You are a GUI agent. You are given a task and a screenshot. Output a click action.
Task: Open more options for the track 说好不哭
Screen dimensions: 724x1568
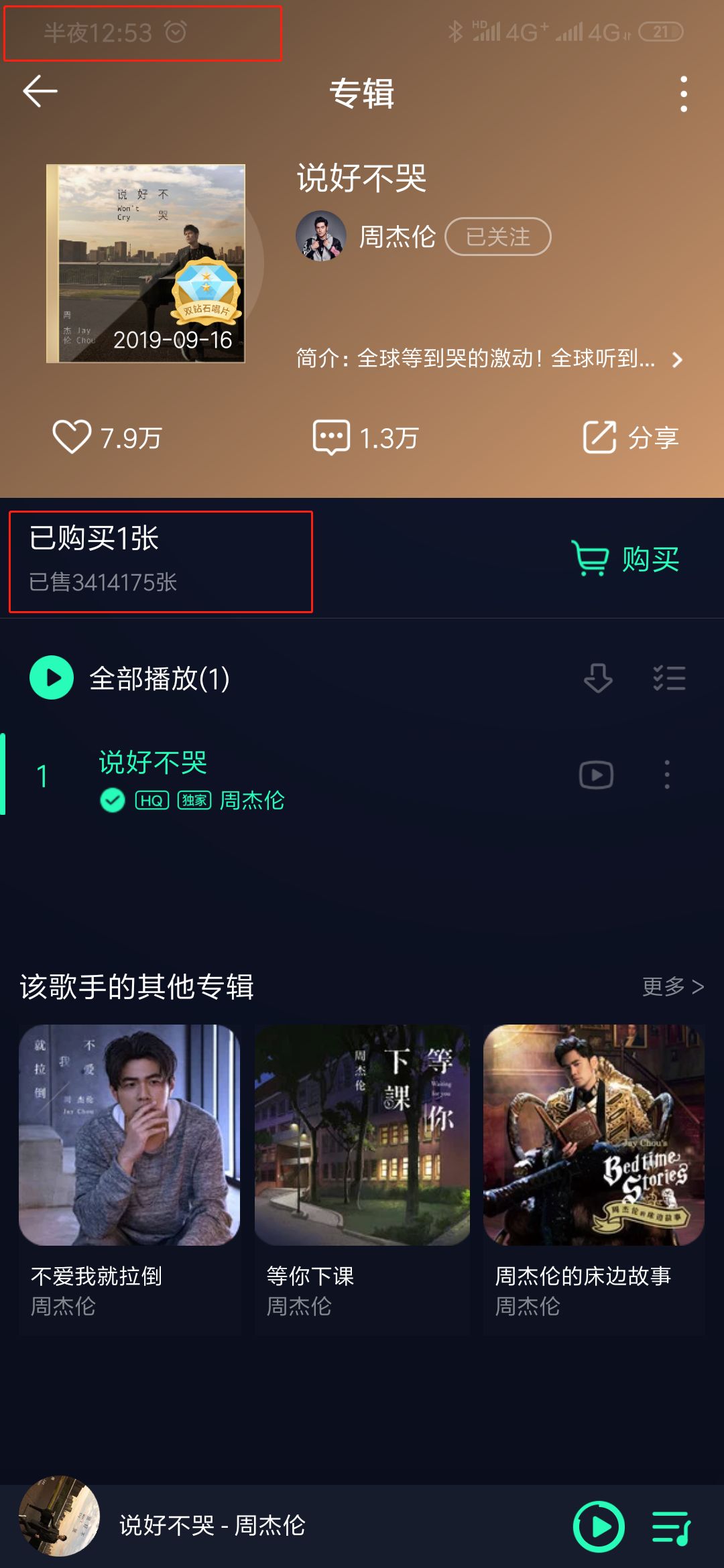pos(666,775)
